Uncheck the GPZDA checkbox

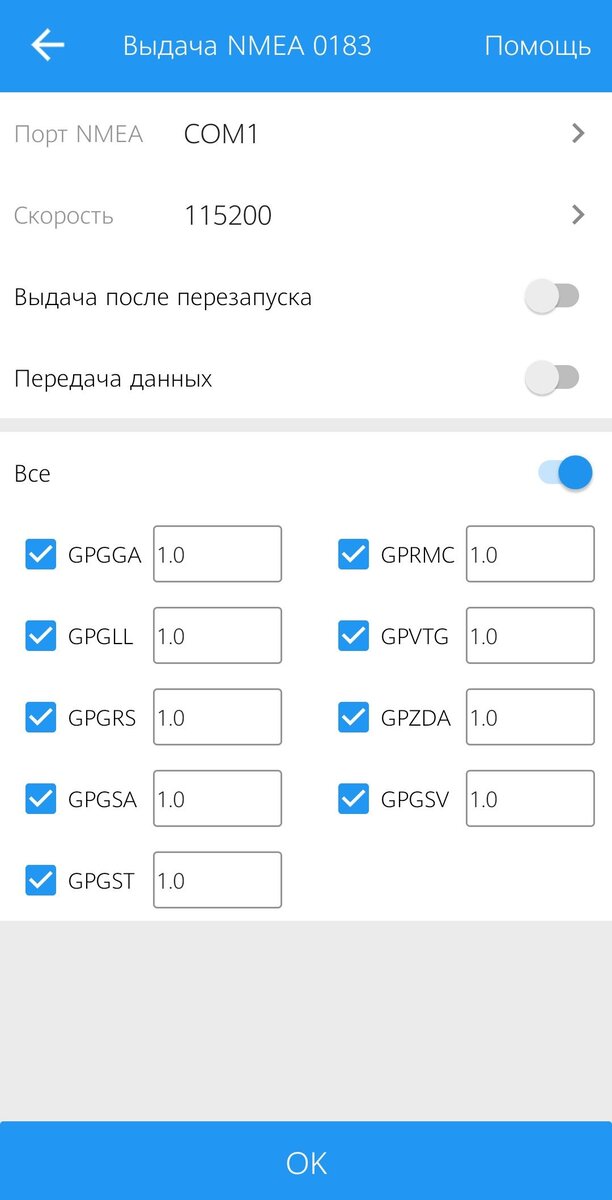coord(353,717)
